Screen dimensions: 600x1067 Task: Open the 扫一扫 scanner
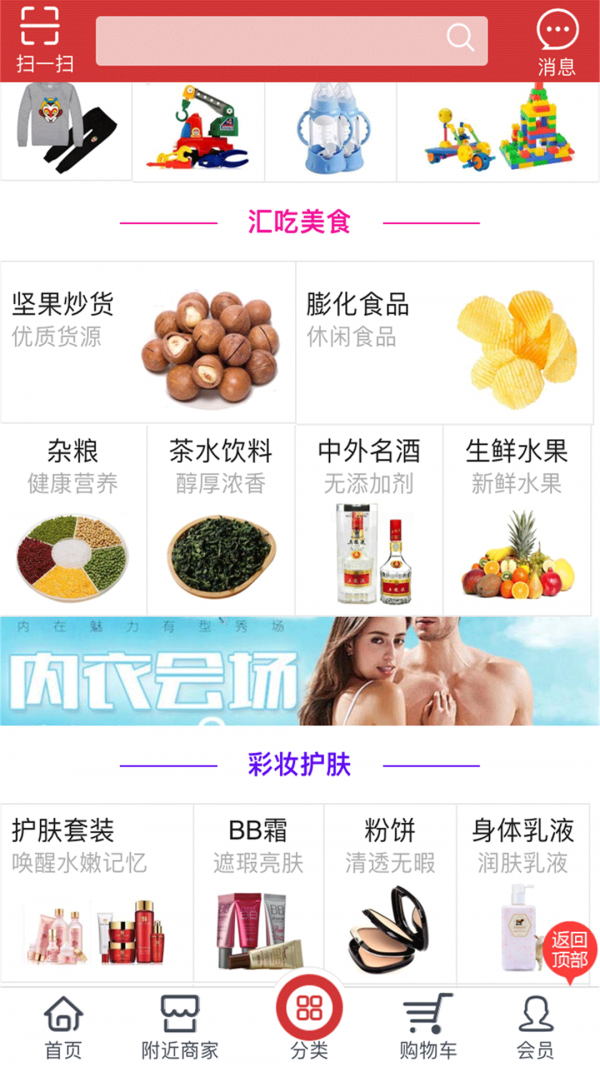[x=45, y=41]
